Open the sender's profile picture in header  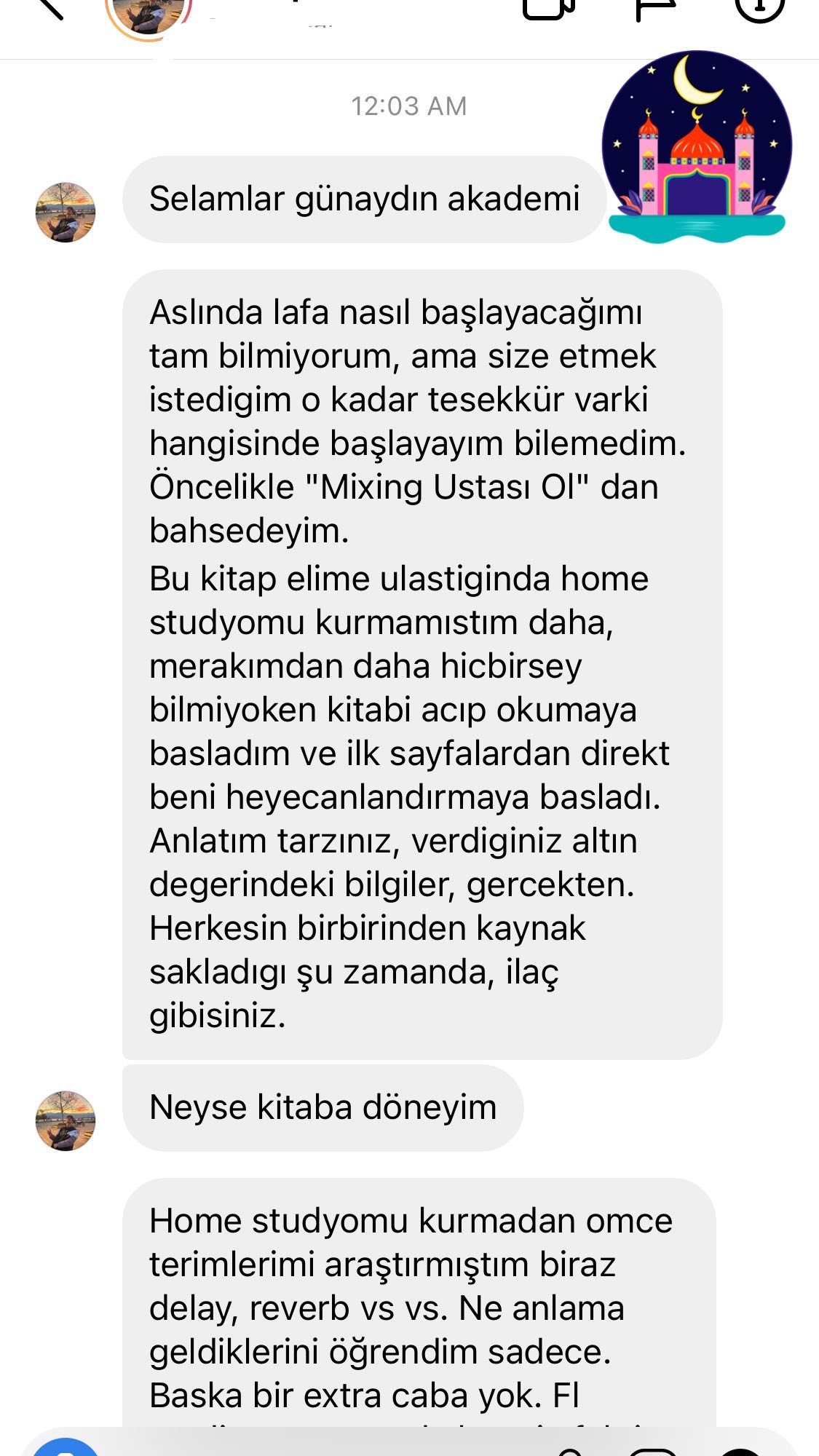tap(149, 13)
